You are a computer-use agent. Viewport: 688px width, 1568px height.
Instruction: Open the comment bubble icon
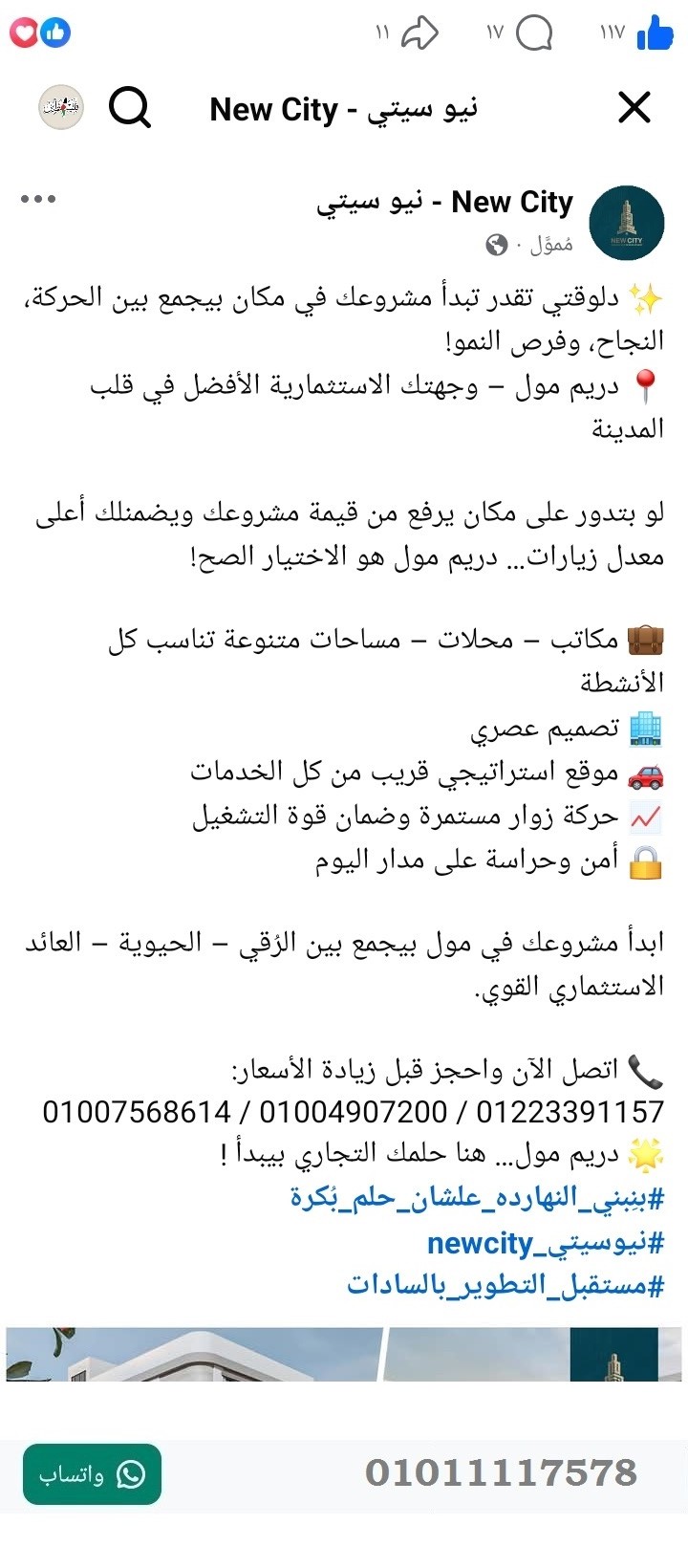(535, 33)
